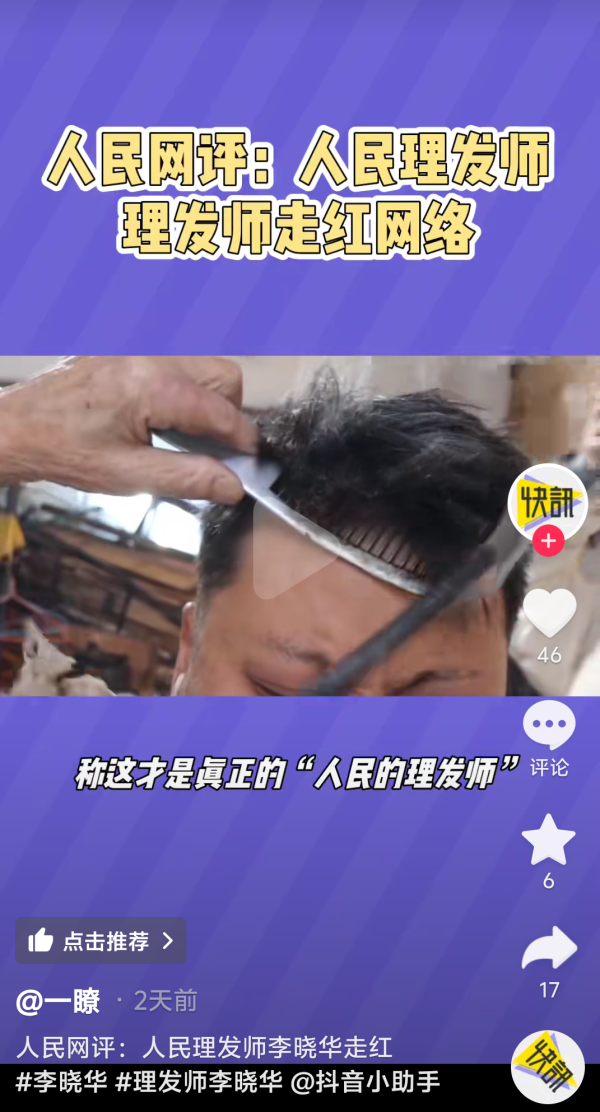This screenshot has width=600, height=1112.
Task: Add this video to favorites with the star
Action: 548,840
